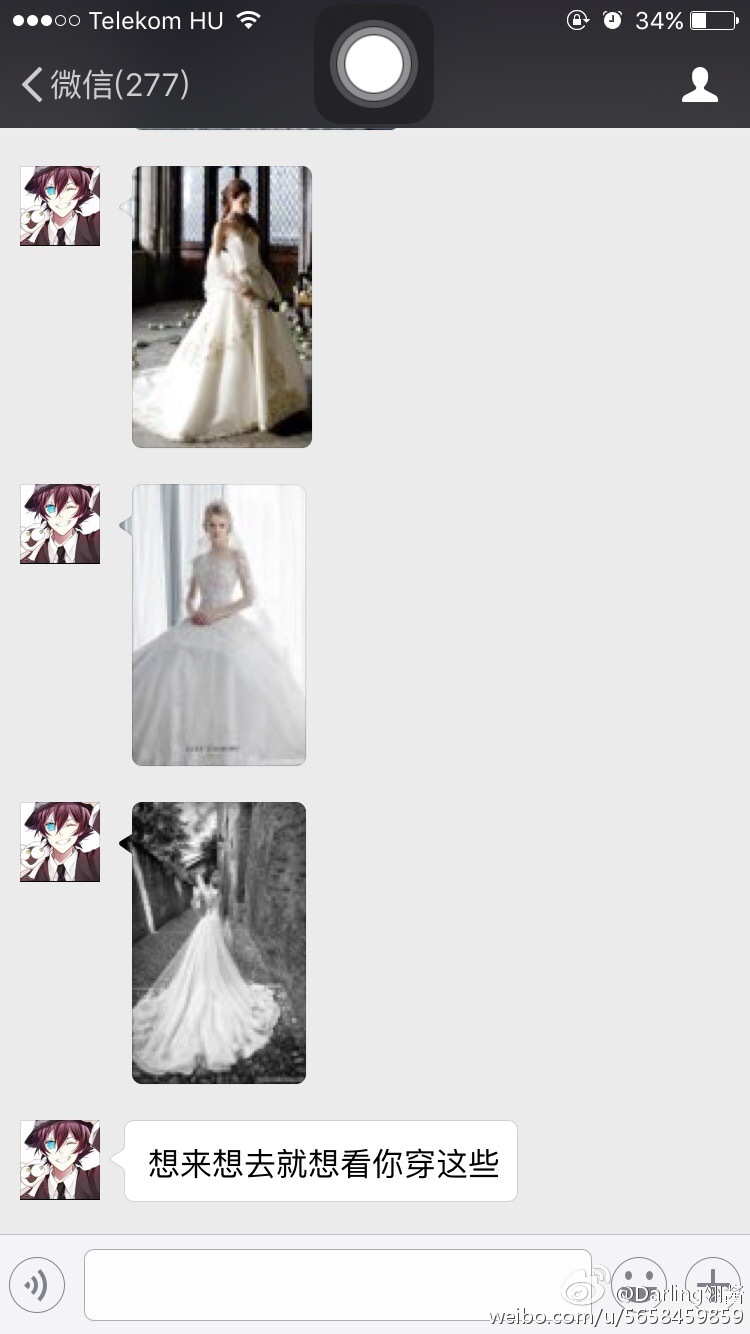This screenshot has width=750, height=1334.
Task: Switch to voice message input
Action: tap(37, 1284)
